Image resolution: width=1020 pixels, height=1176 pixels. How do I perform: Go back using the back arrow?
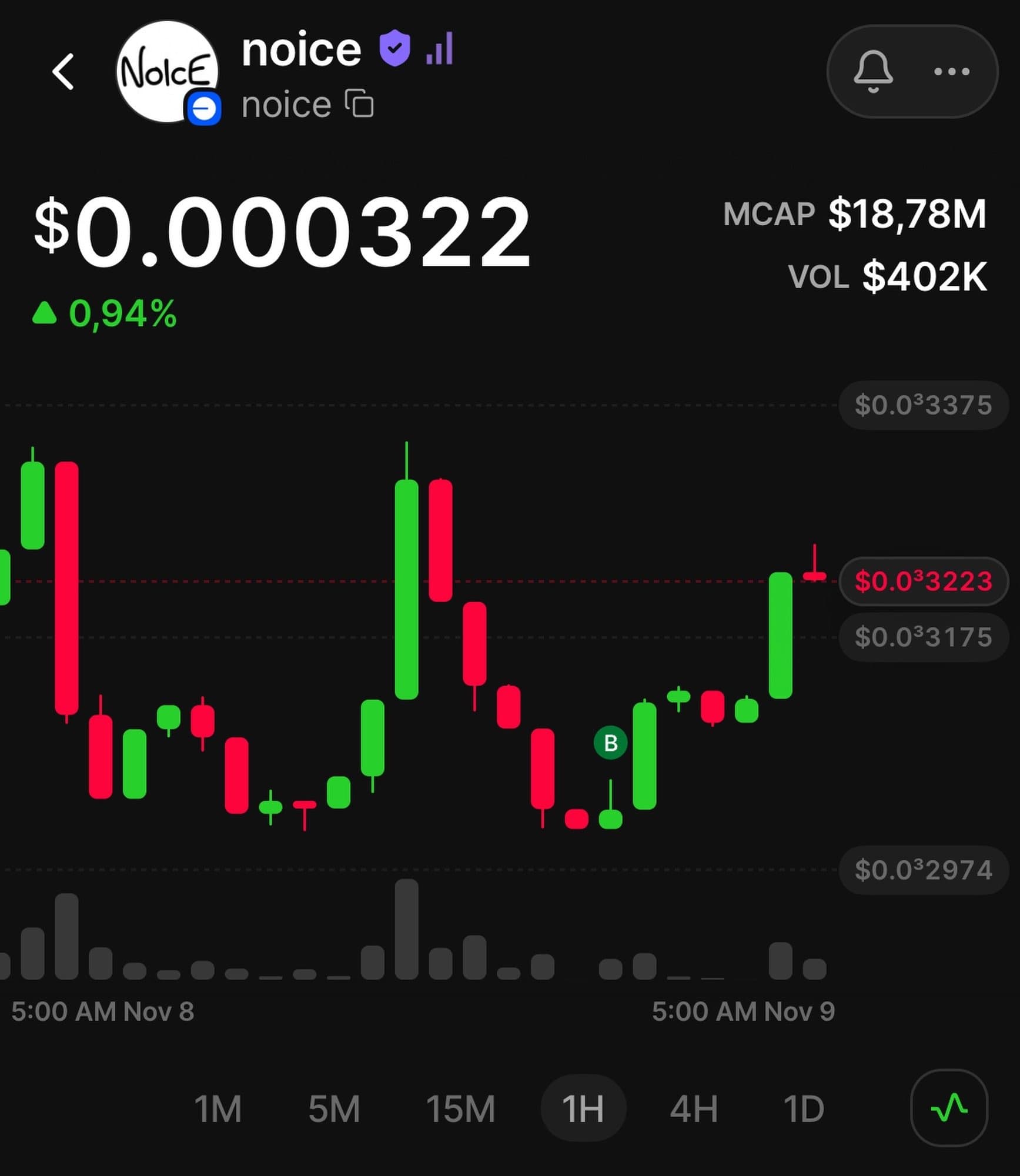(63, 72)
